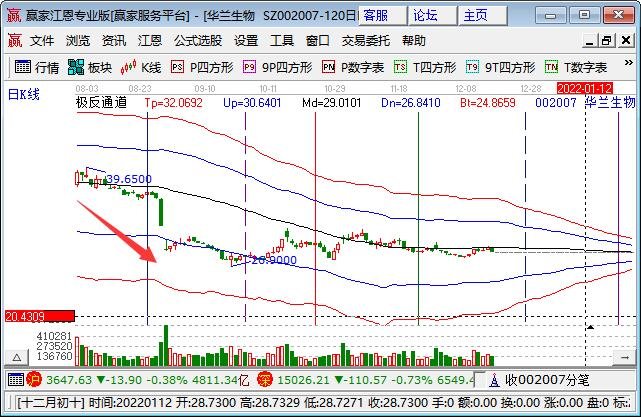
Task: Open the 公式选股 menu
Action: click(197, 41)
